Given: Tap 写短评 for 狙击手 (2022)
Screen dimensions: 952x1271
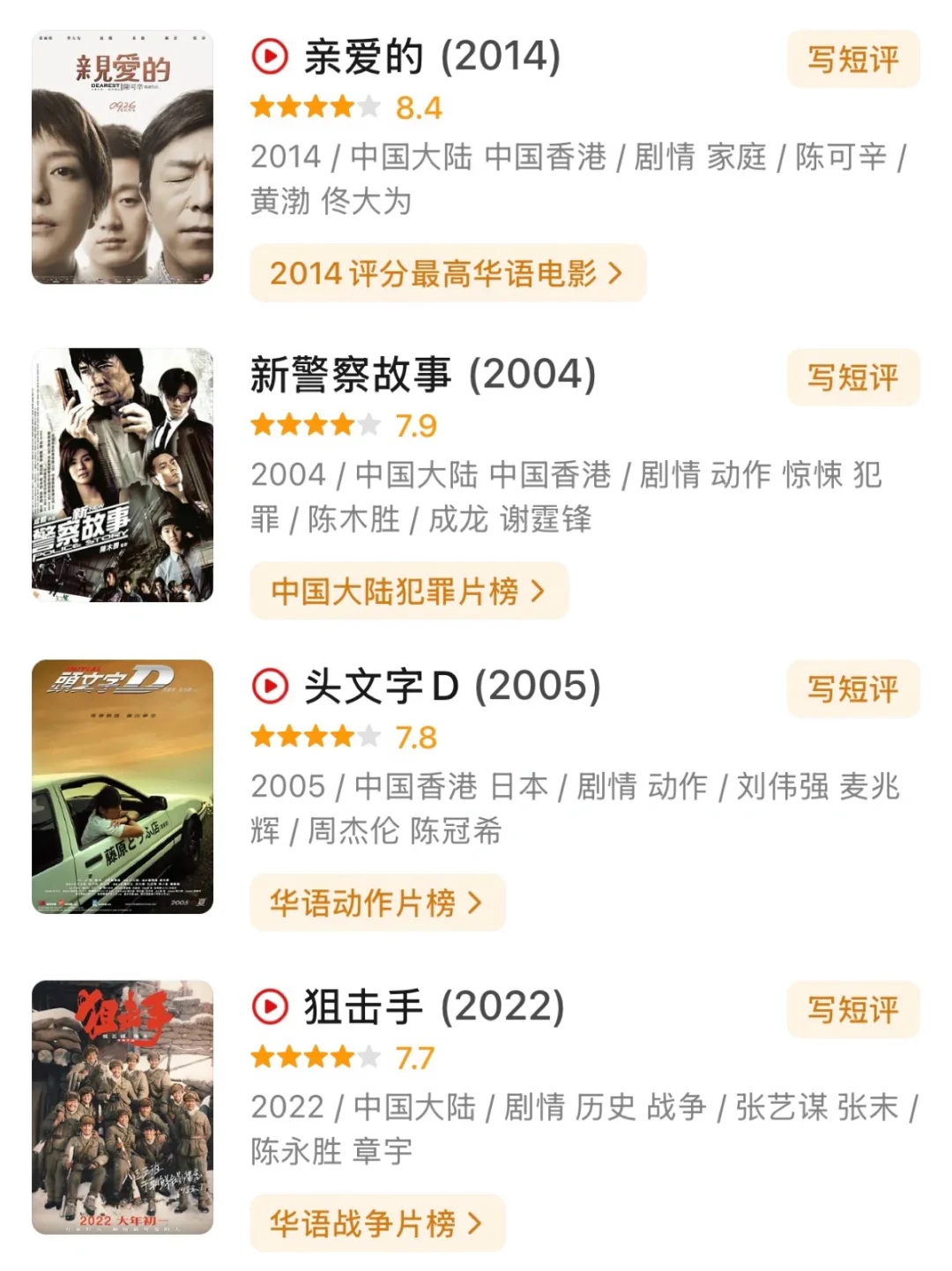Looking at the screenshot, I should [x=852, y=1010].
